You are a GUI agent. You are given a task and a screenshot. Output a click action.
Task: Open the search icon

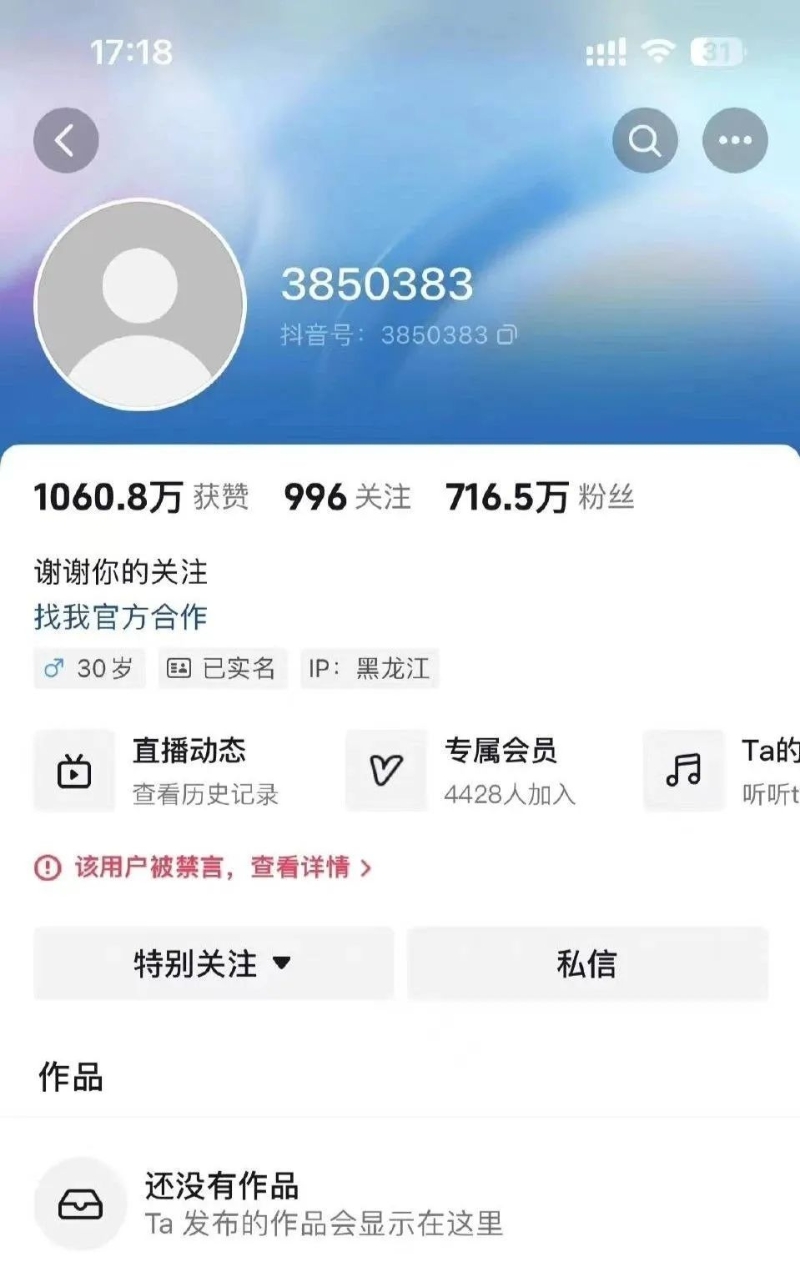(x=645, y=140)
